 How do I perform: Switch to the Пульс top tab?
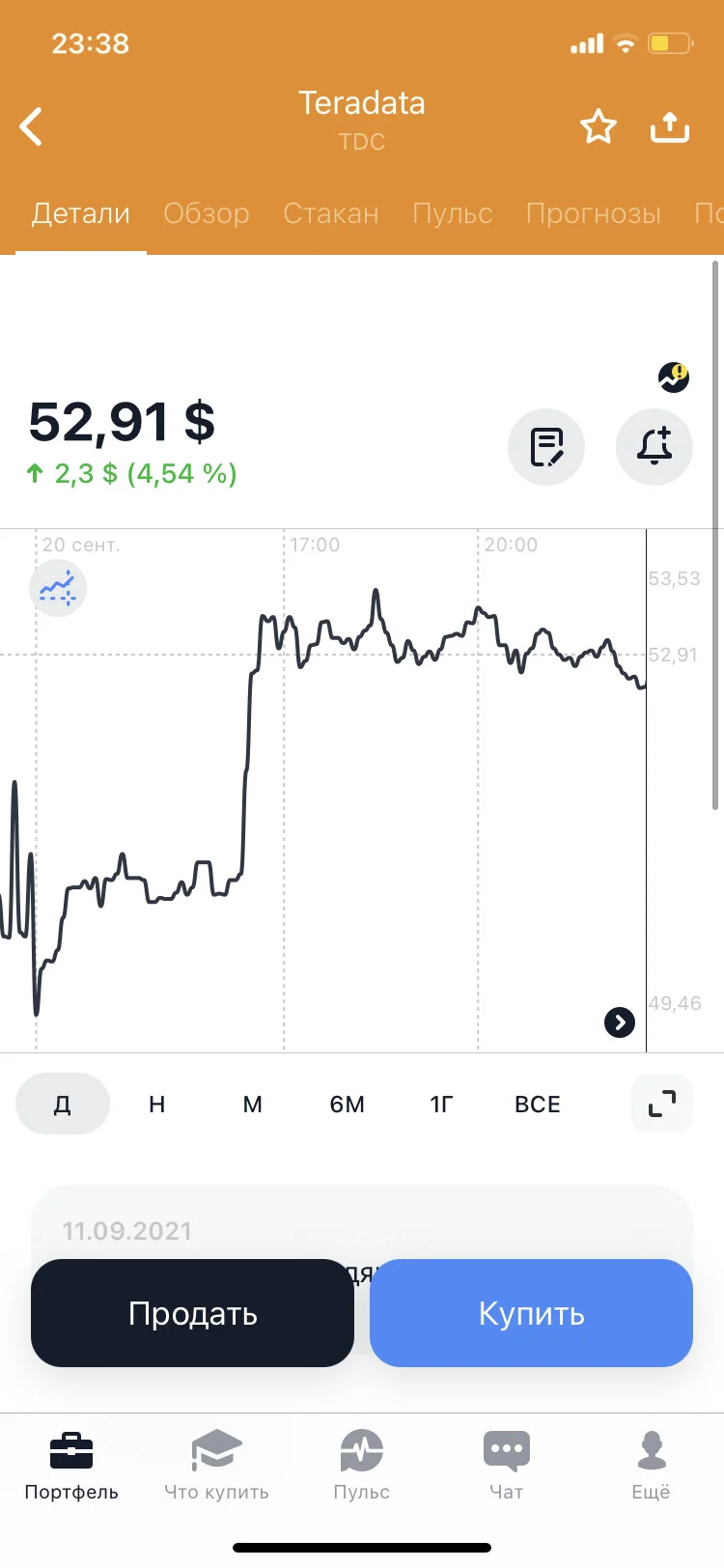click(453, 213)
